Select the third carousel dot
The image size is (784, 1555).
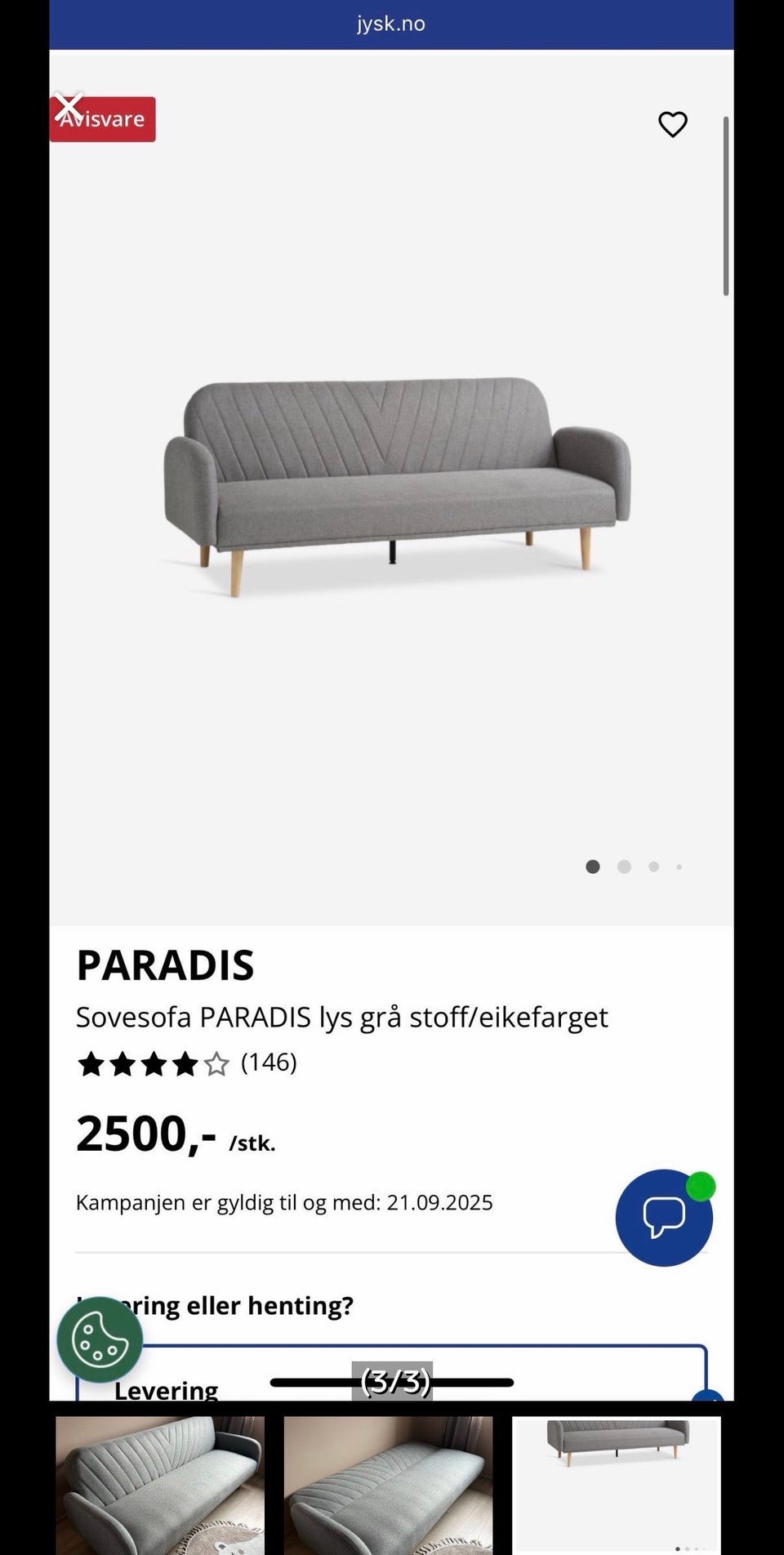[653, 867]
